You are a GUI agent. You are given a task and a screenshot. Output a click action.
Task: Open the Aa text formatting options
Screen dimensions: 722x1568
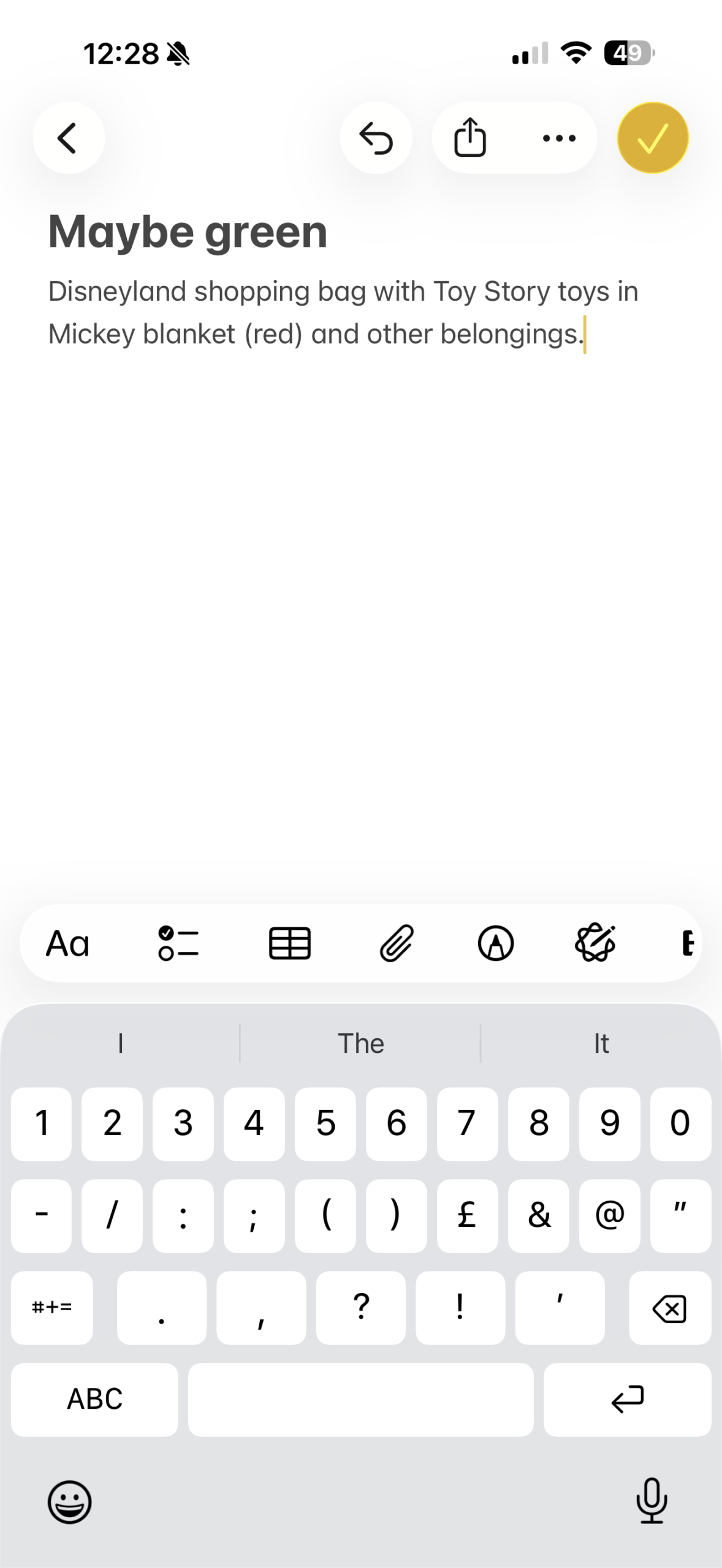68,943
